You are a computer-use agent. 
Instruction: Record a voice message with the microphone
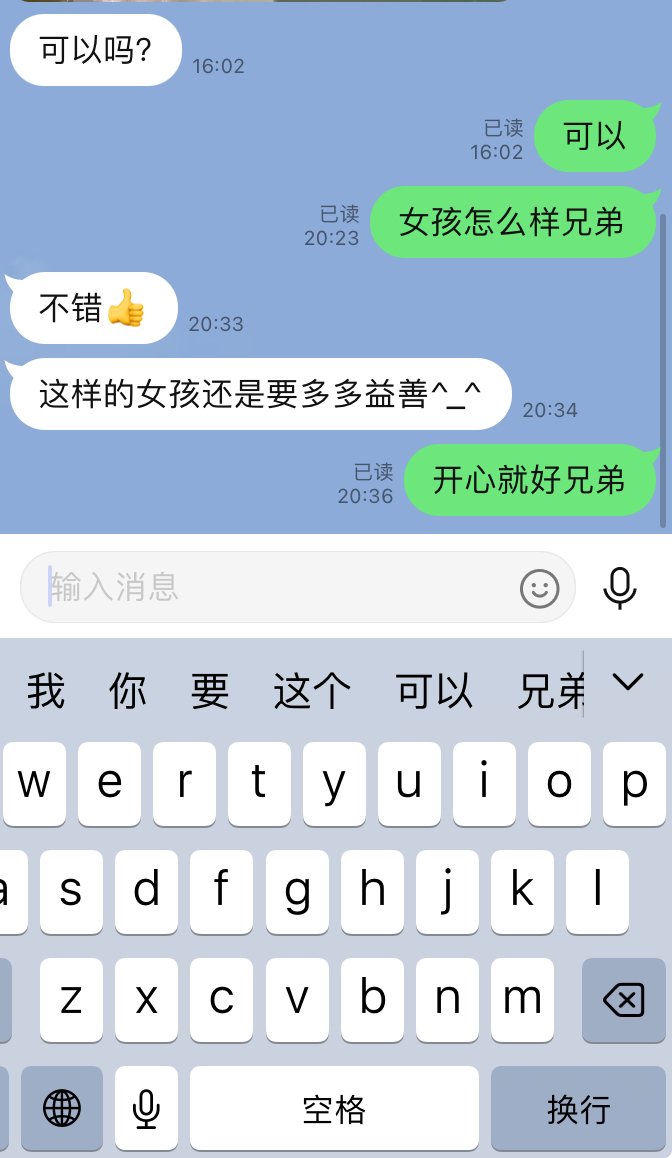620,587
